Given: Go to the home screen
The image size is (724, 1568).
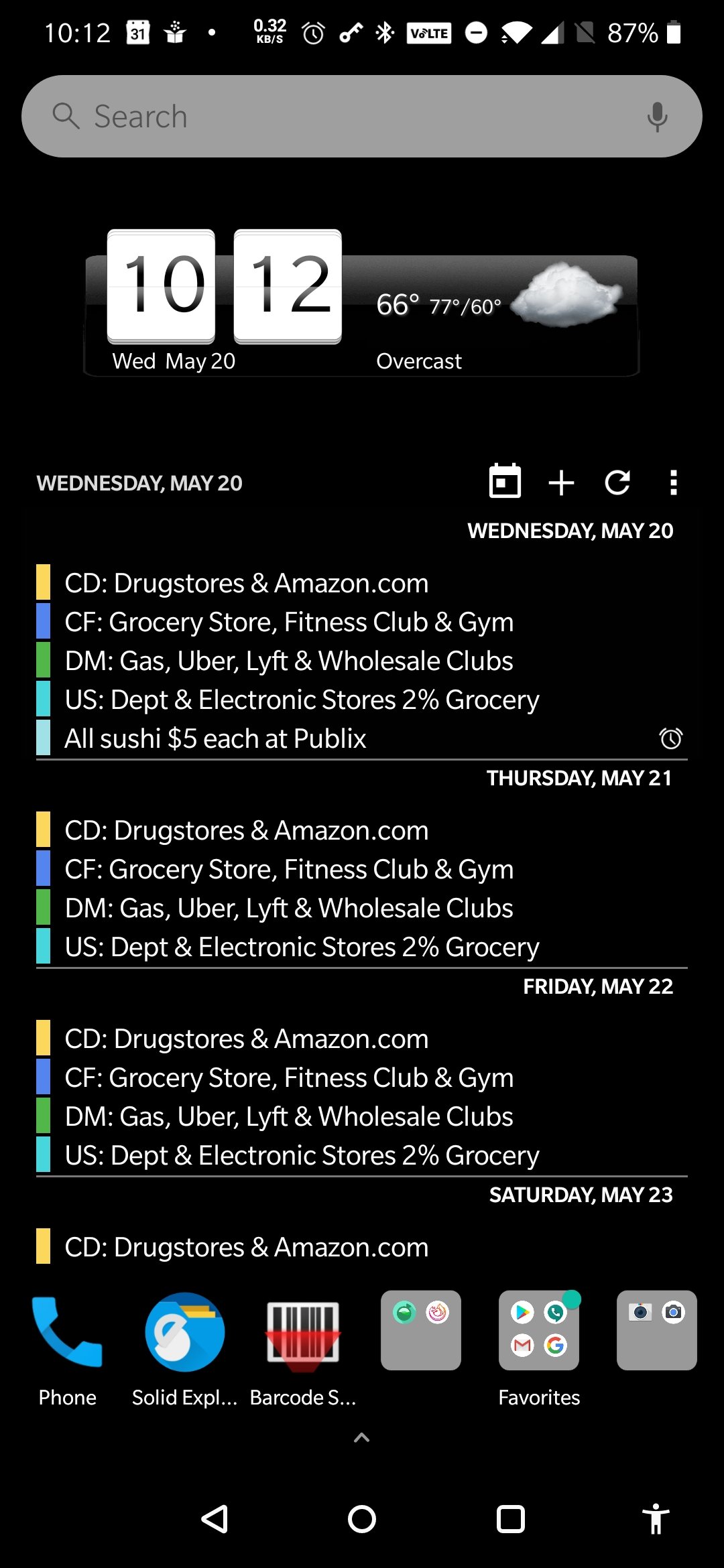Looking at the screenshot, I should click(x=362, y=1519).
